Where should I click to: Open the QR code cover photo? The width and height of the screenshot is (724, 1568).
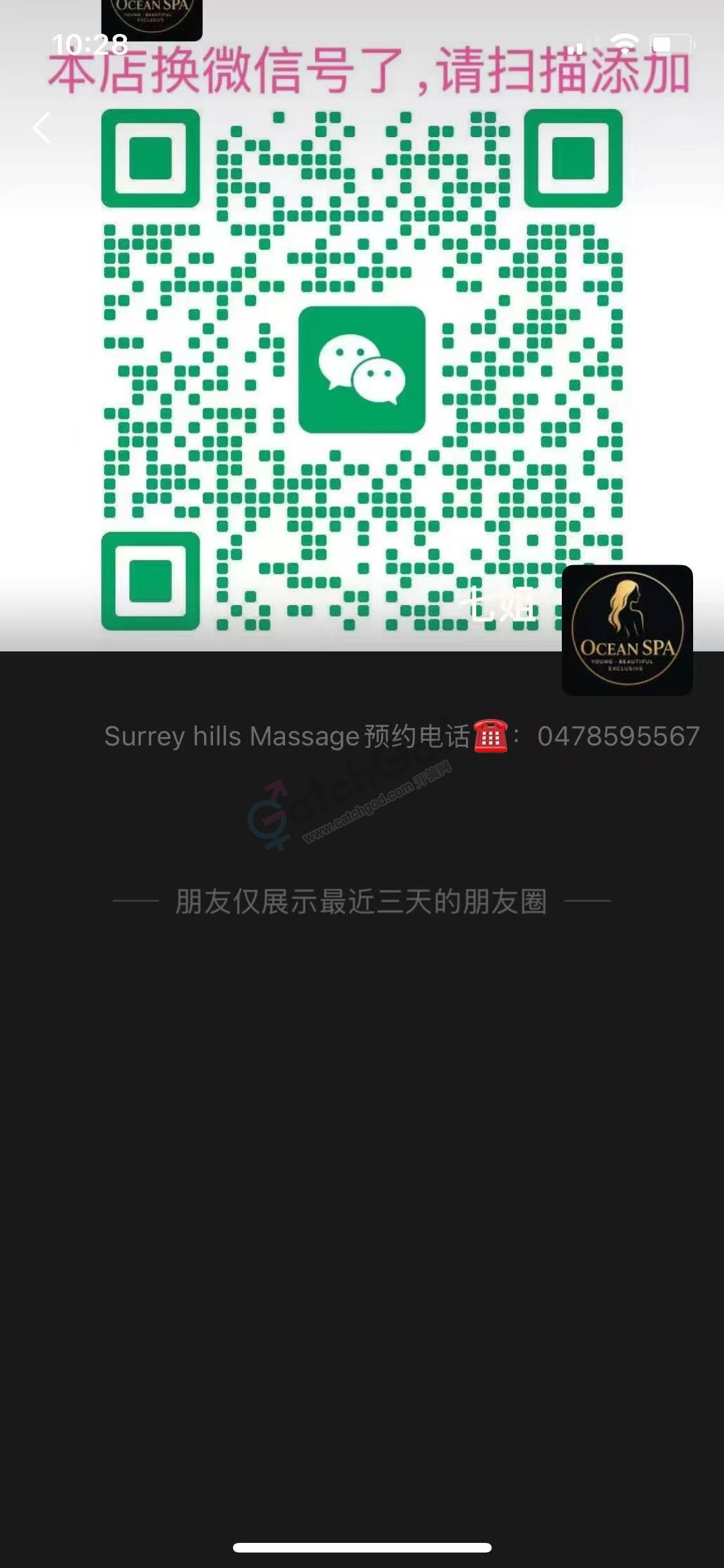tap(362, 370)
